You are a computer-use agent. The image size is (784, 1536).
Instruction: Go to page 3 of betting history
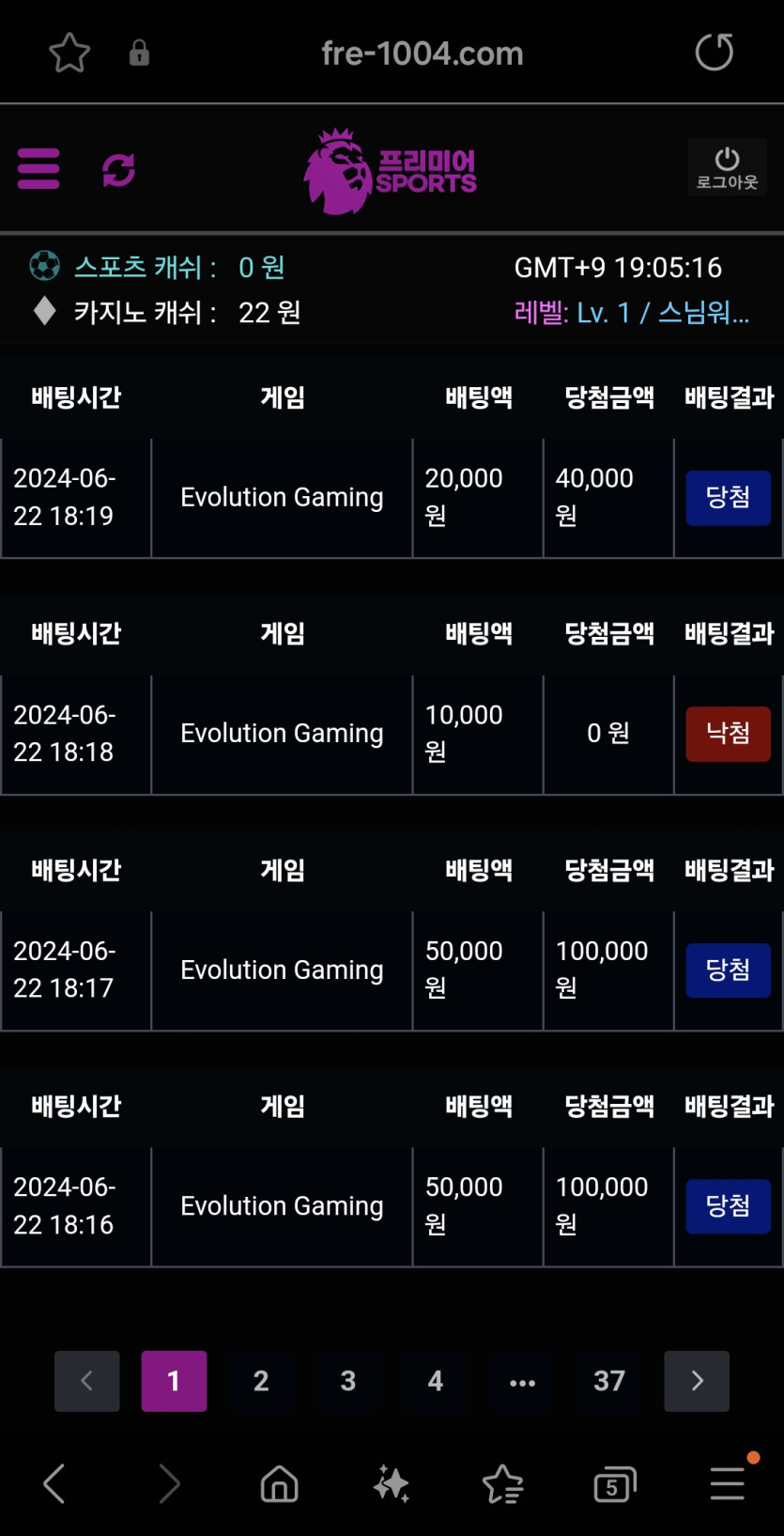(x=348, y=1380)
